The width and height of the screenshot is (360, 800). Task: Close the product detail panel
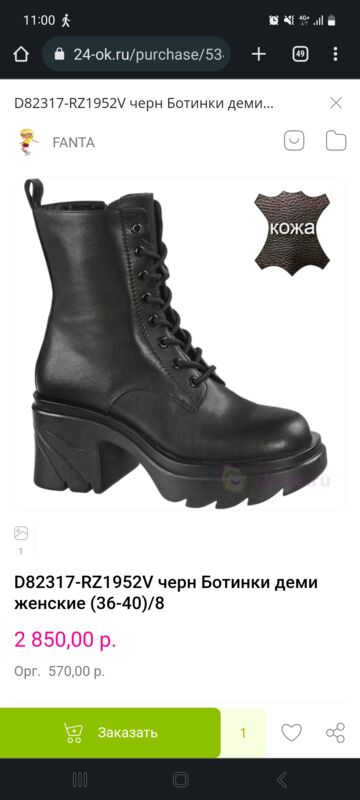click(336, 104)
